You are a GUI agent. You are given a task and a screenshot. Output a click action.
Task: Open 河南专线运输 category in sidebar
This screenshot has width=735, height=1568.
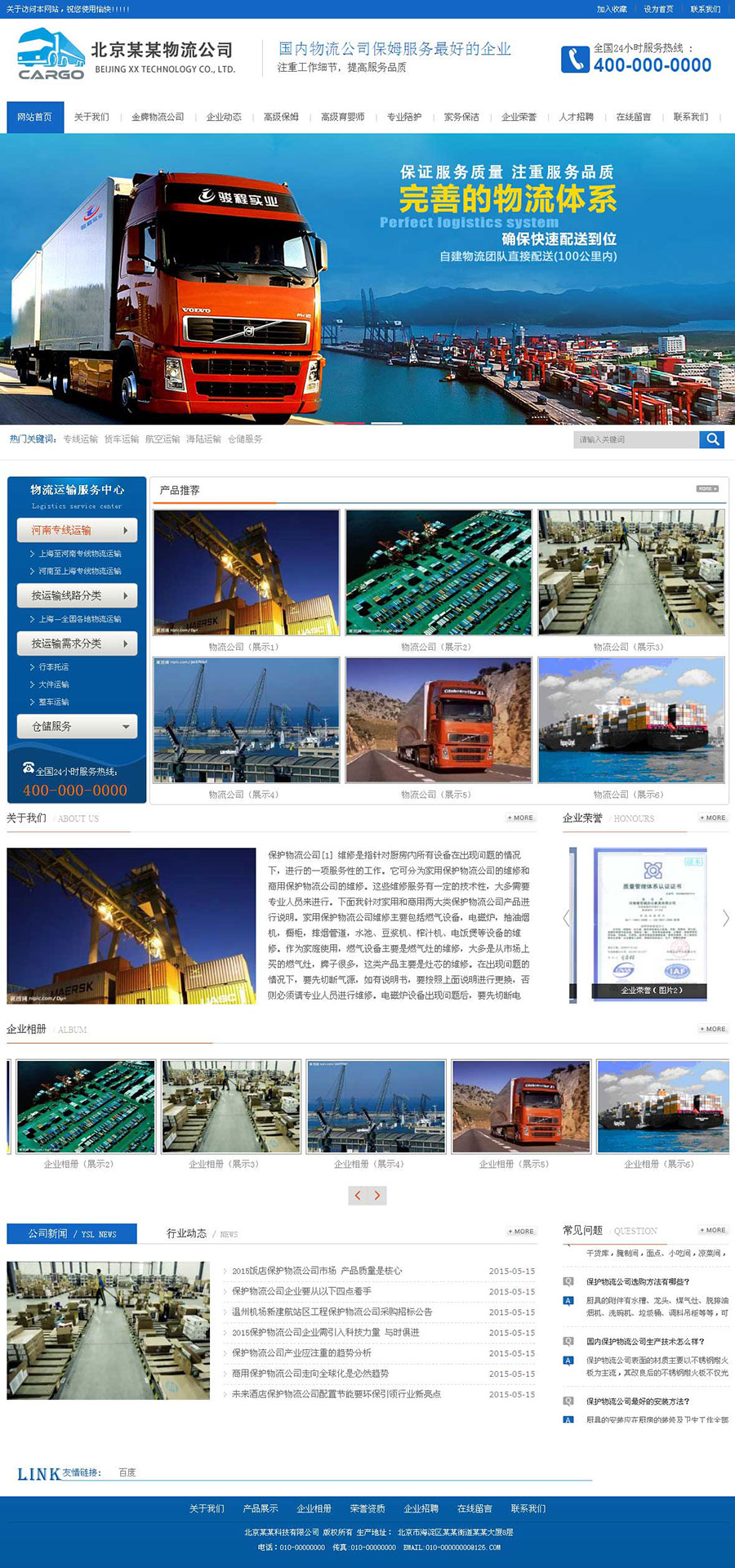77,531
